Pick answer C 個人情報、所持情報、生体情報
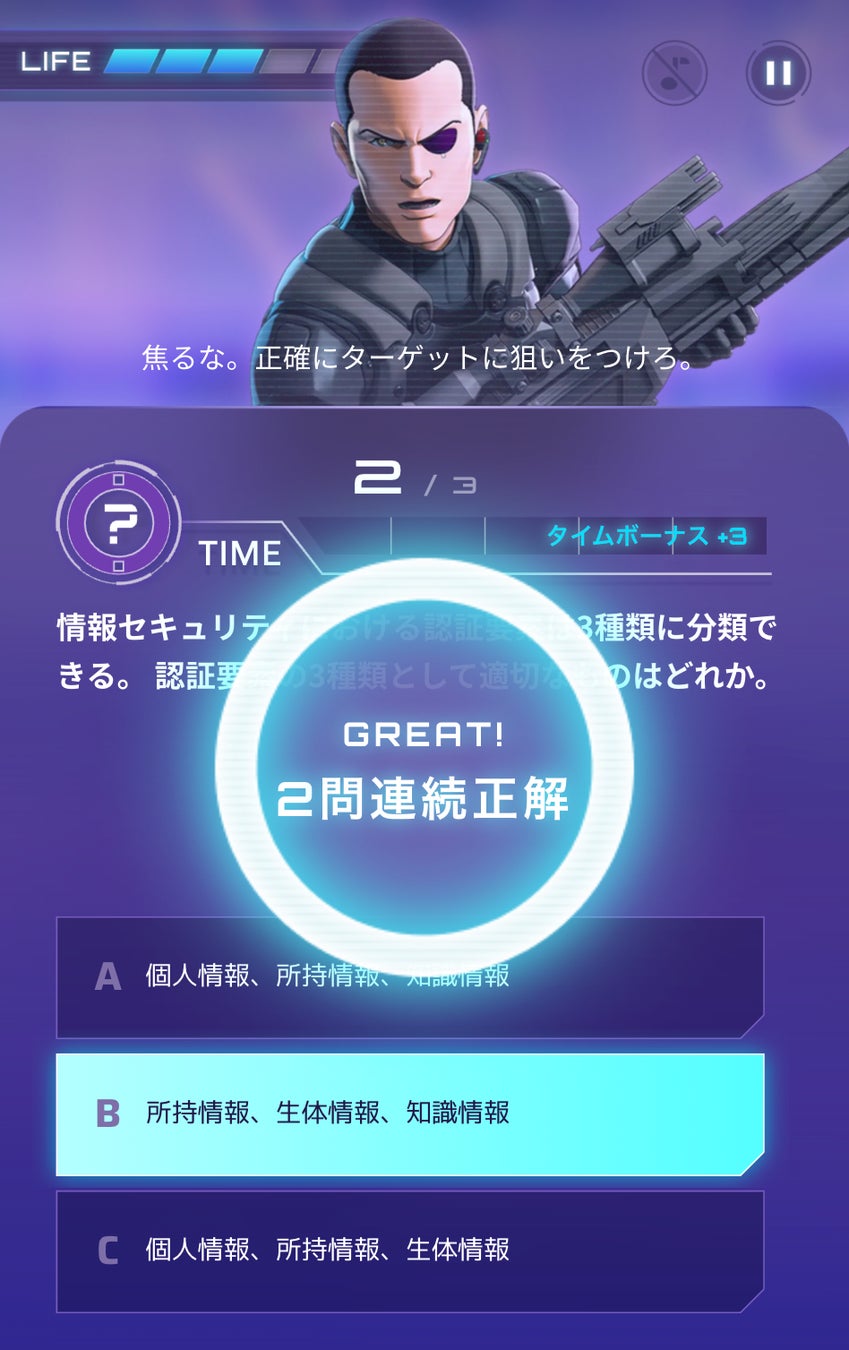This screenshot has height=1350, width=849. [409, 1250]
